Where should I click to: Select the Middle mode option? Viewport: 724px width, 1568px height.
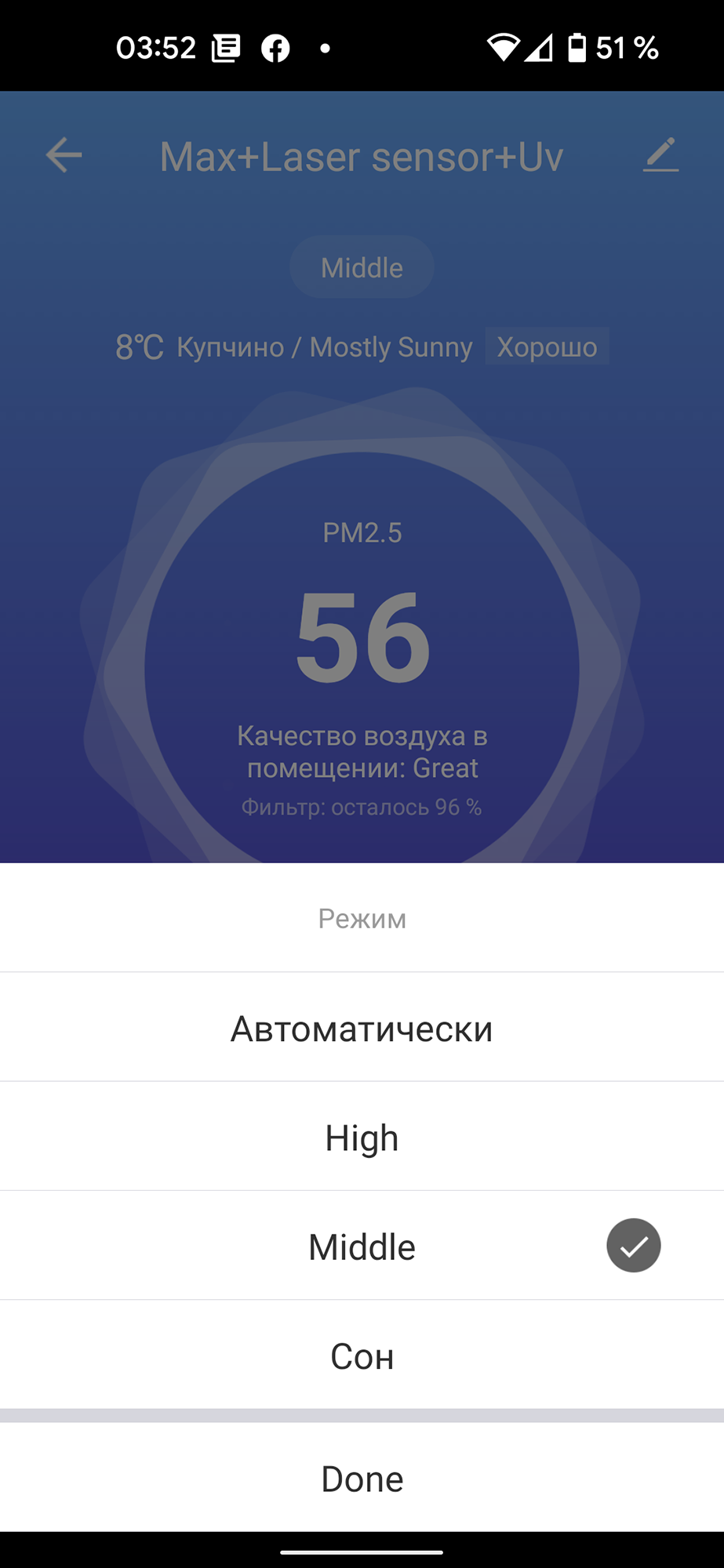pyautogui.click(x=362, y=1246)
